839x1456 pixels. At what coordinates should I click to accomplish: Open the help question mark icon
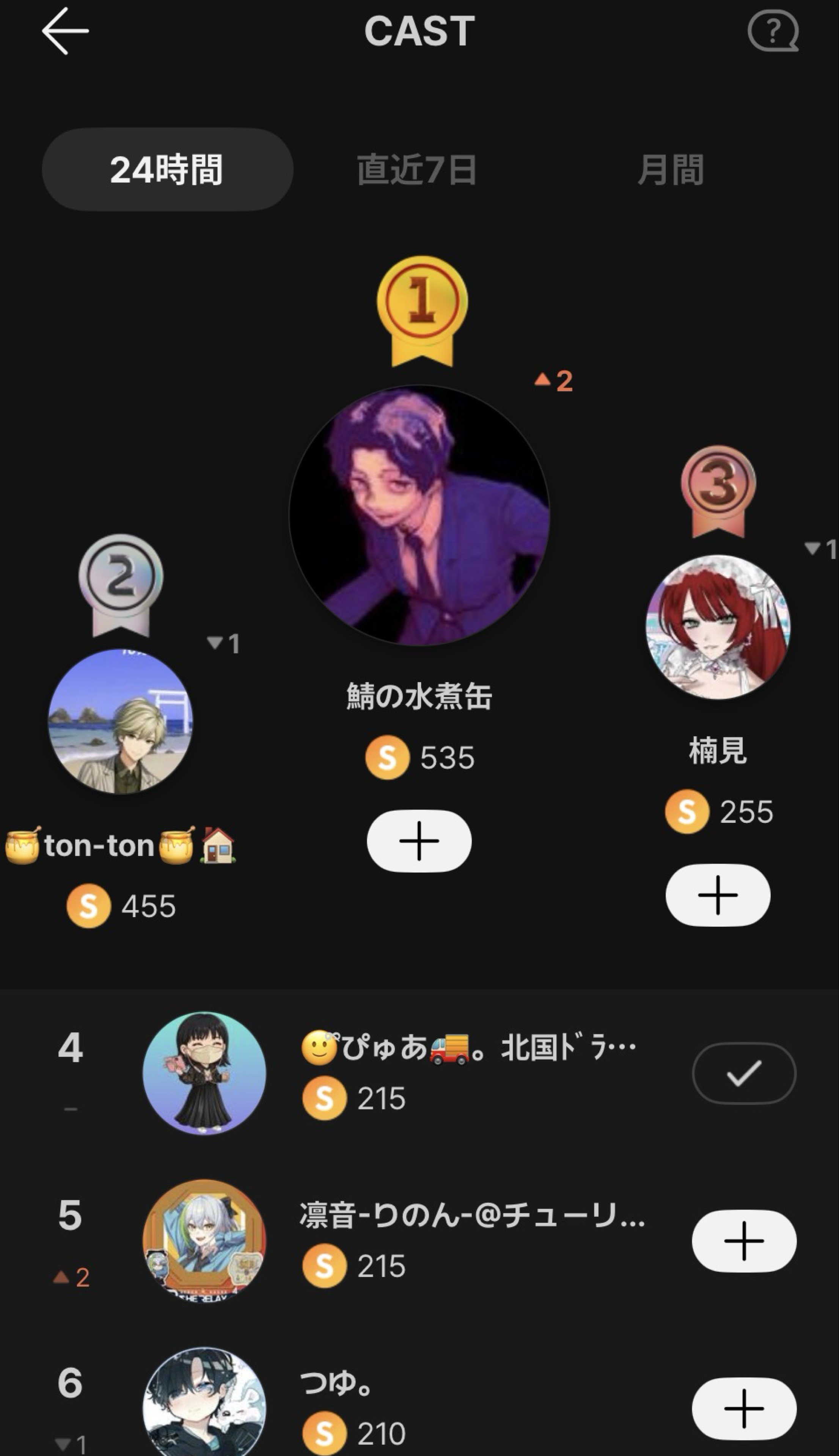(773, 31)
